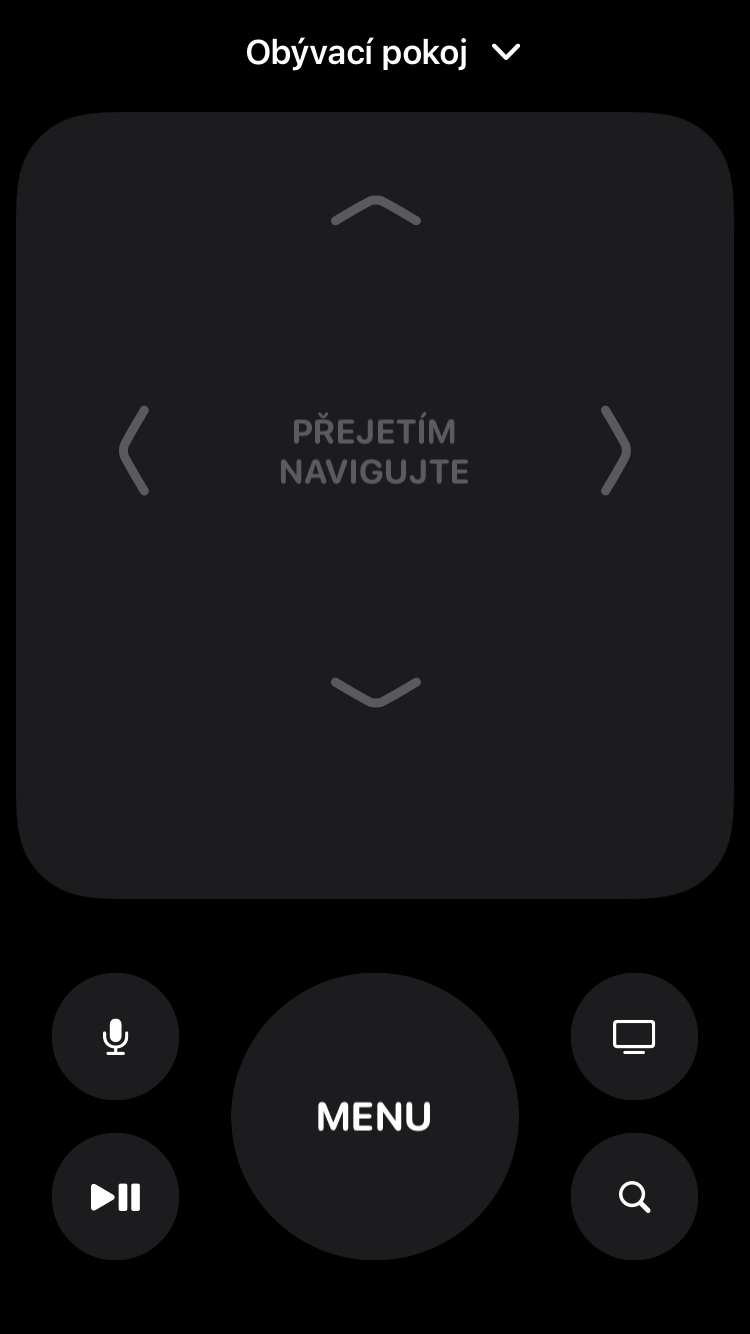The height and width of the screenshot is (1334, 750).
Task: Open the Obývací pokoj device dropdown
Action: [x=383, y=52]
